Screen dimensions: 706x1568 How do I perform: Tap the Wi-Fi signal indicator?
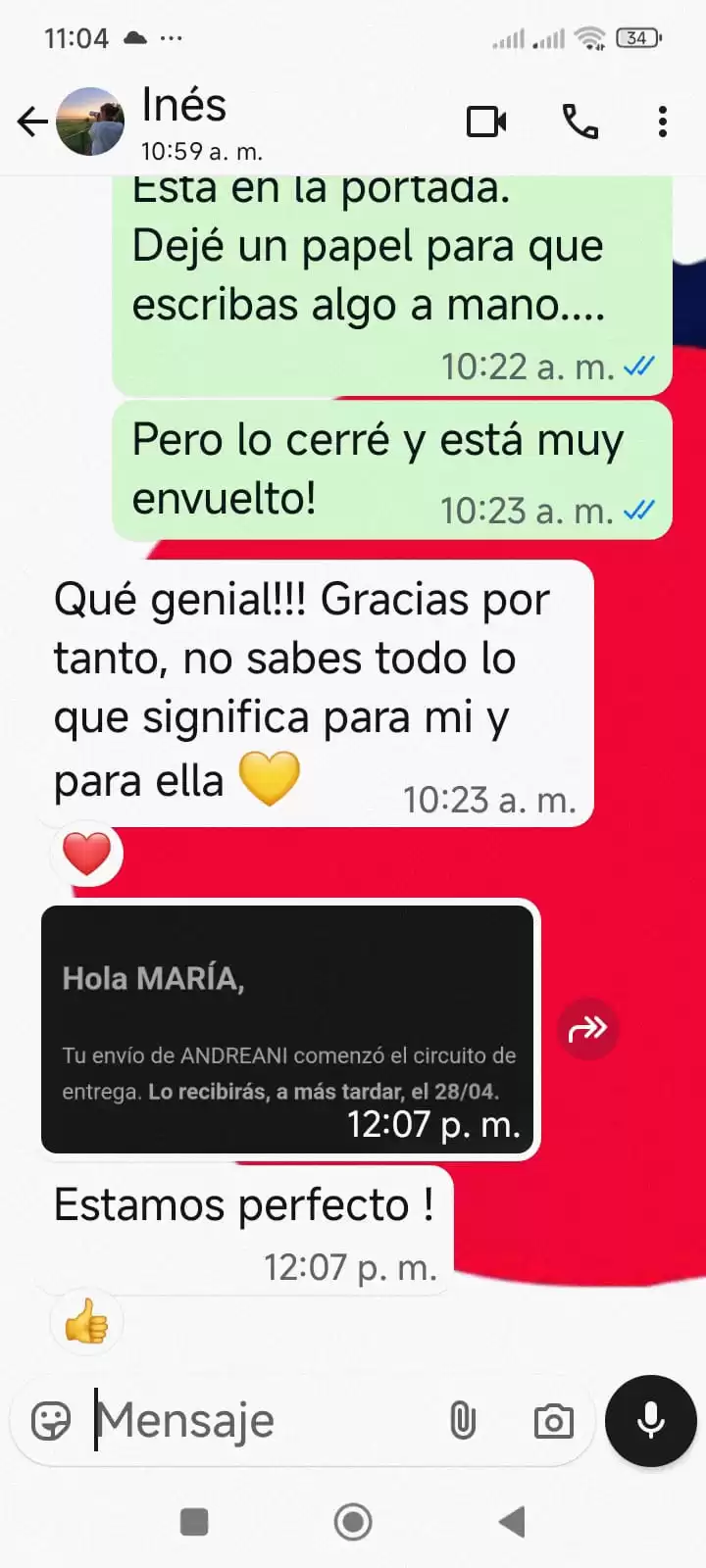(x=589, y=37)
